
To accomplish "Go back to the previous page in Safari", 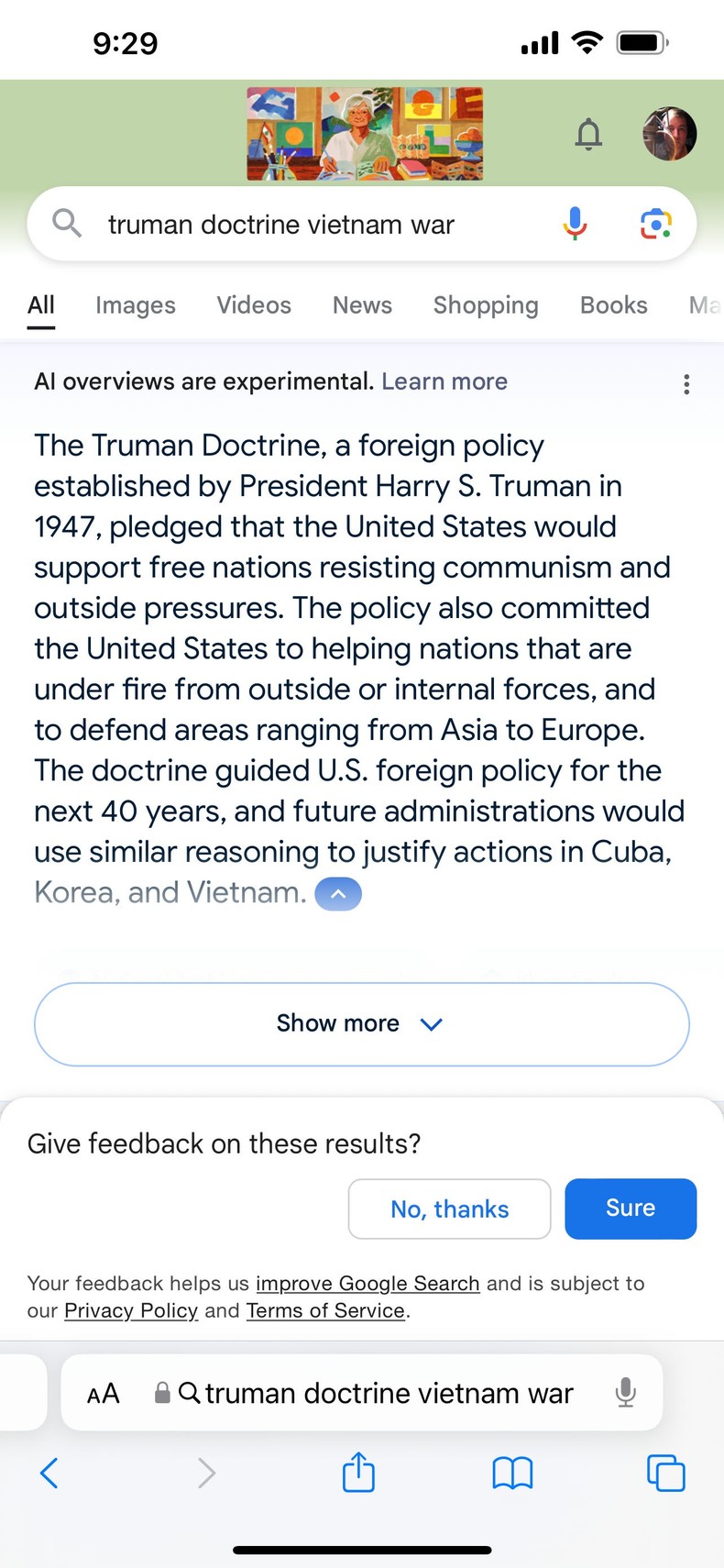I will point(49,1473).
